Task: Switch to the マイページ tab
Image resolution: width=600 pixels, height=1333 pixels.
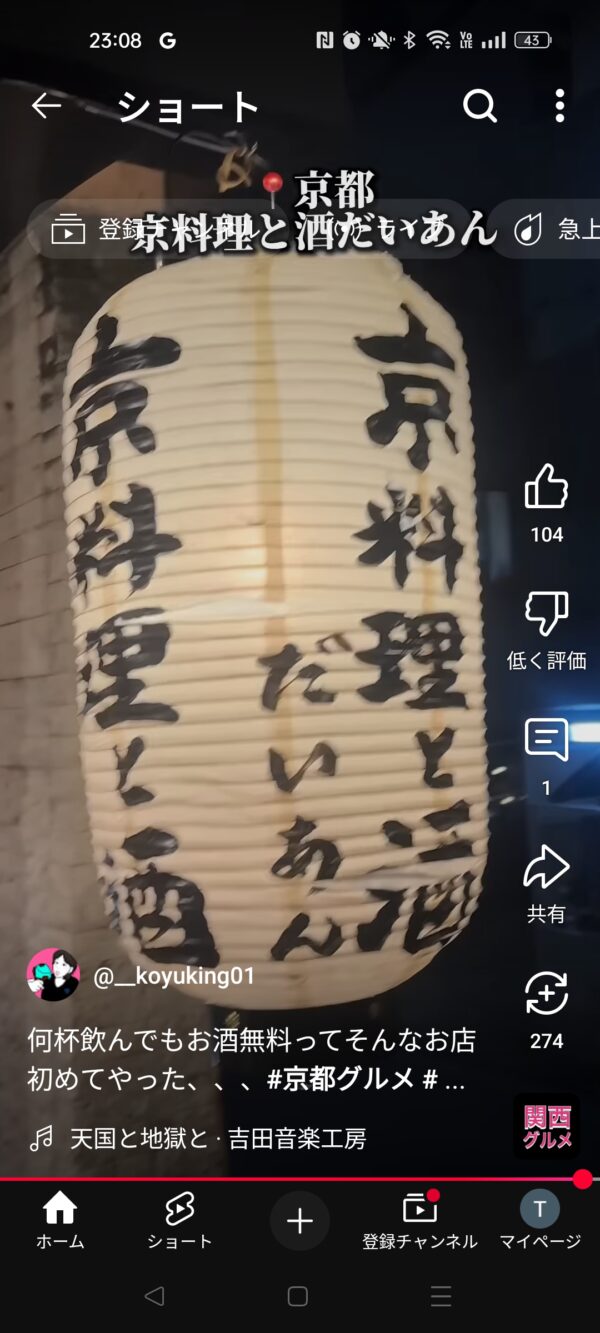Action: [x=540, y=1221]
